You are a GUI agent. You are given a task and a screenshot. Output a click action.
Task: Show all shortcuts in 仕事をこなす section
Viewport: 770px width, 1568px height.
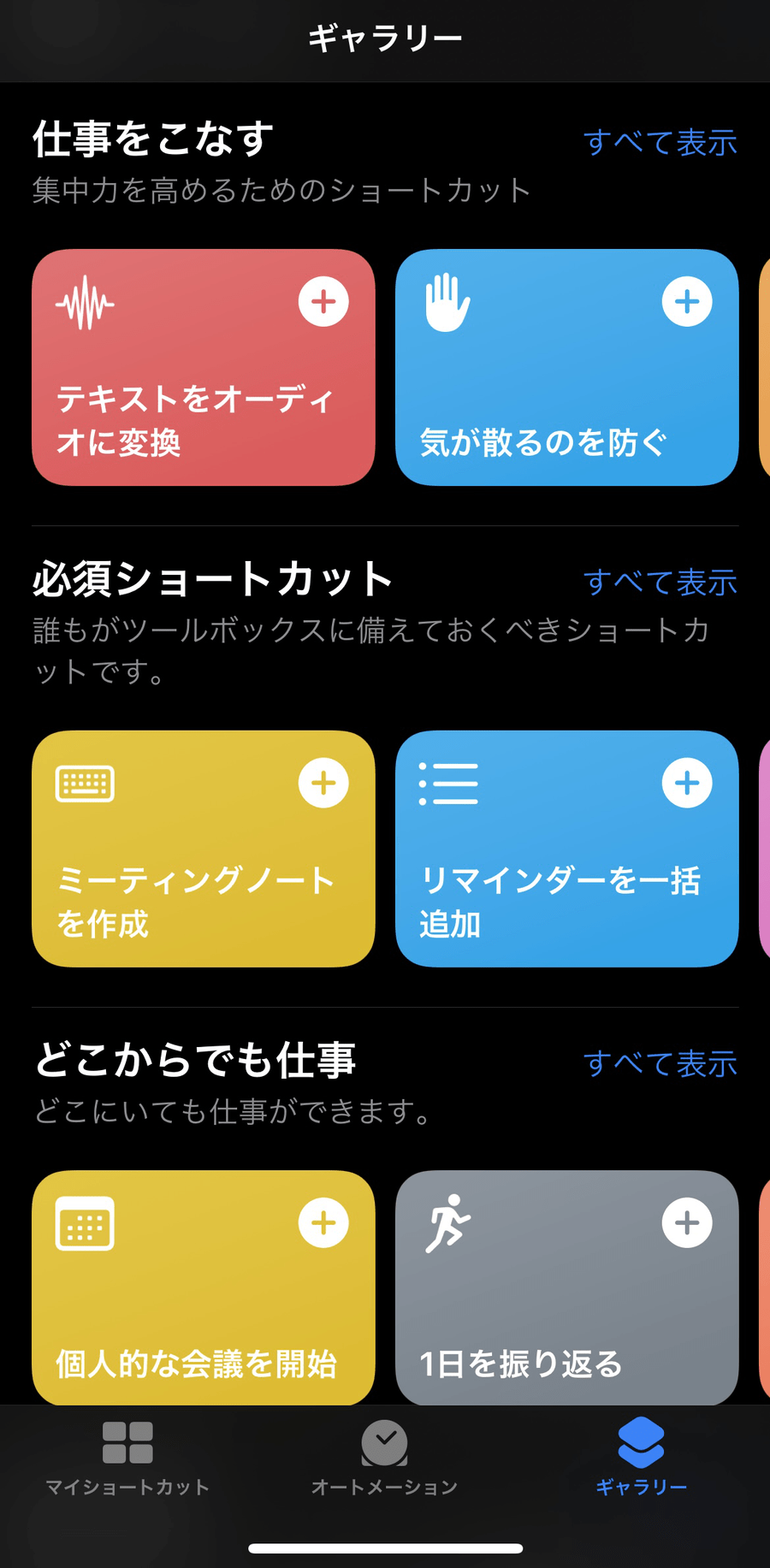pyautogui.click(x=660, y=142)
